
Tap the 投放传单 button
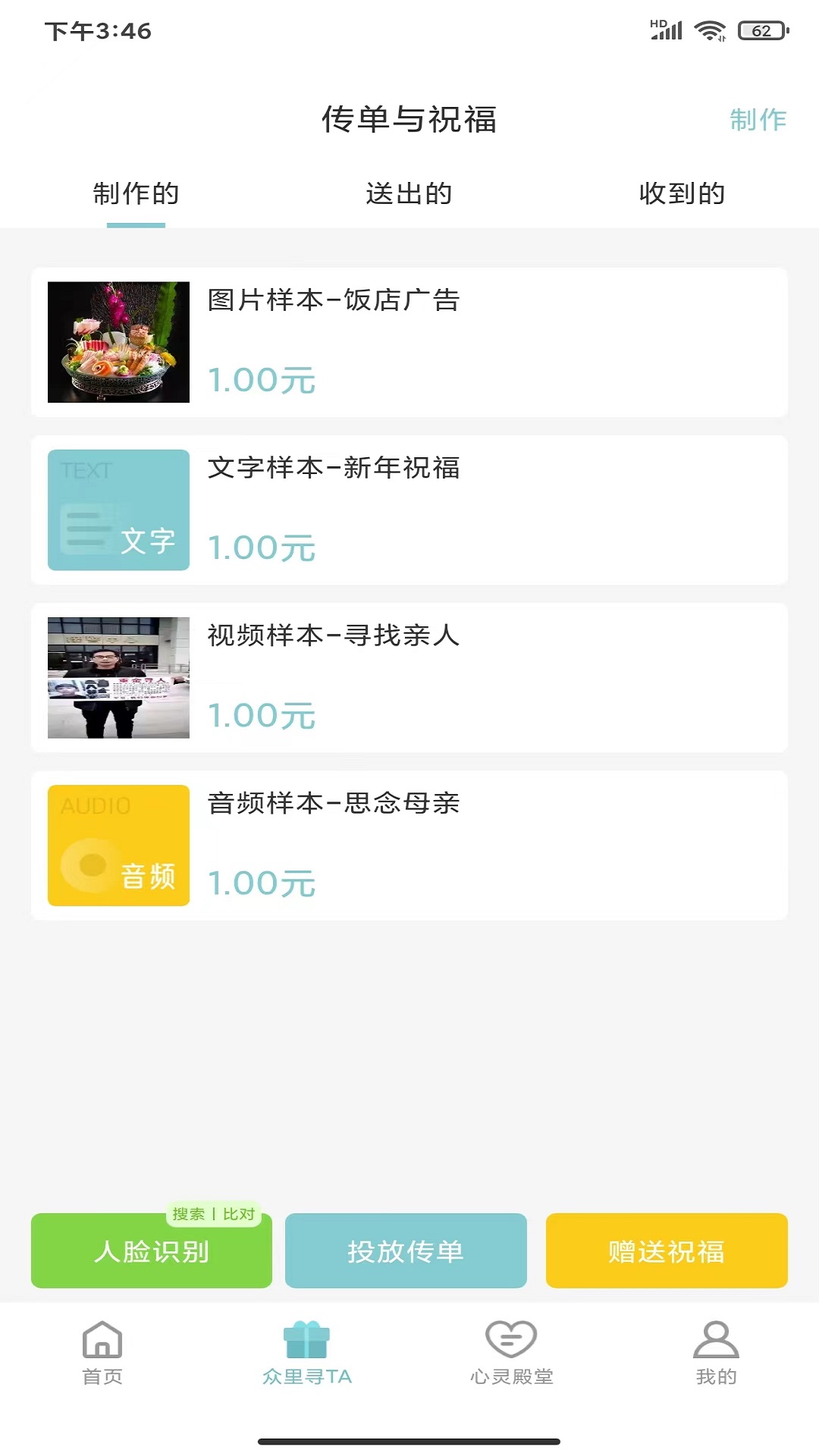coord(406,1251)
